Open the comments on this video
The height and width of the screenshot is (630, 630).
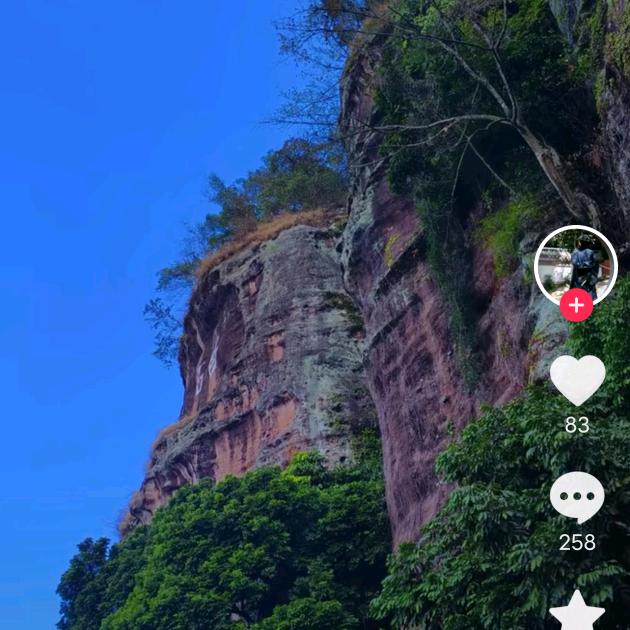click(577, 496)
